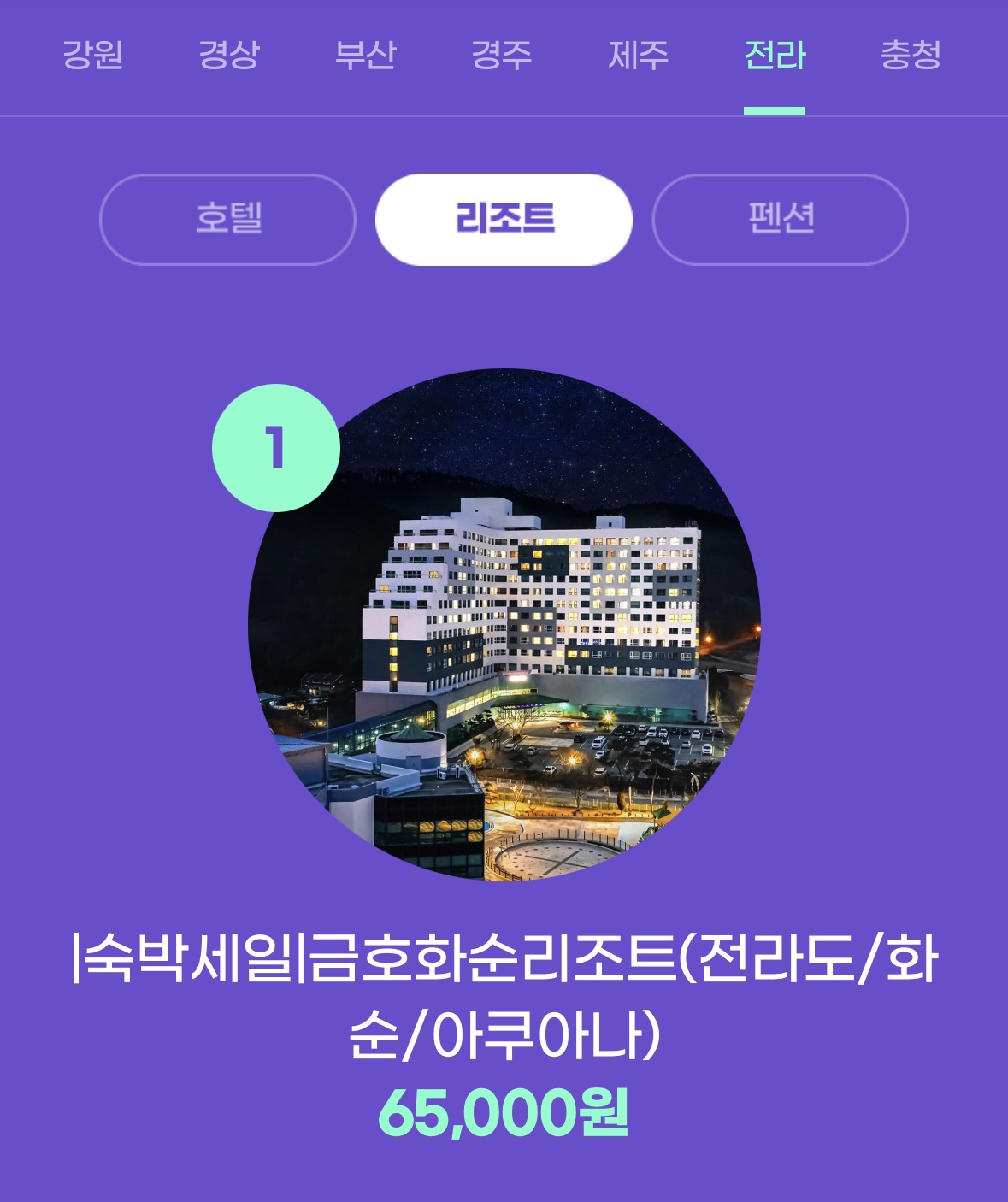Switch to the 충청 region tab

pos(909,54)
